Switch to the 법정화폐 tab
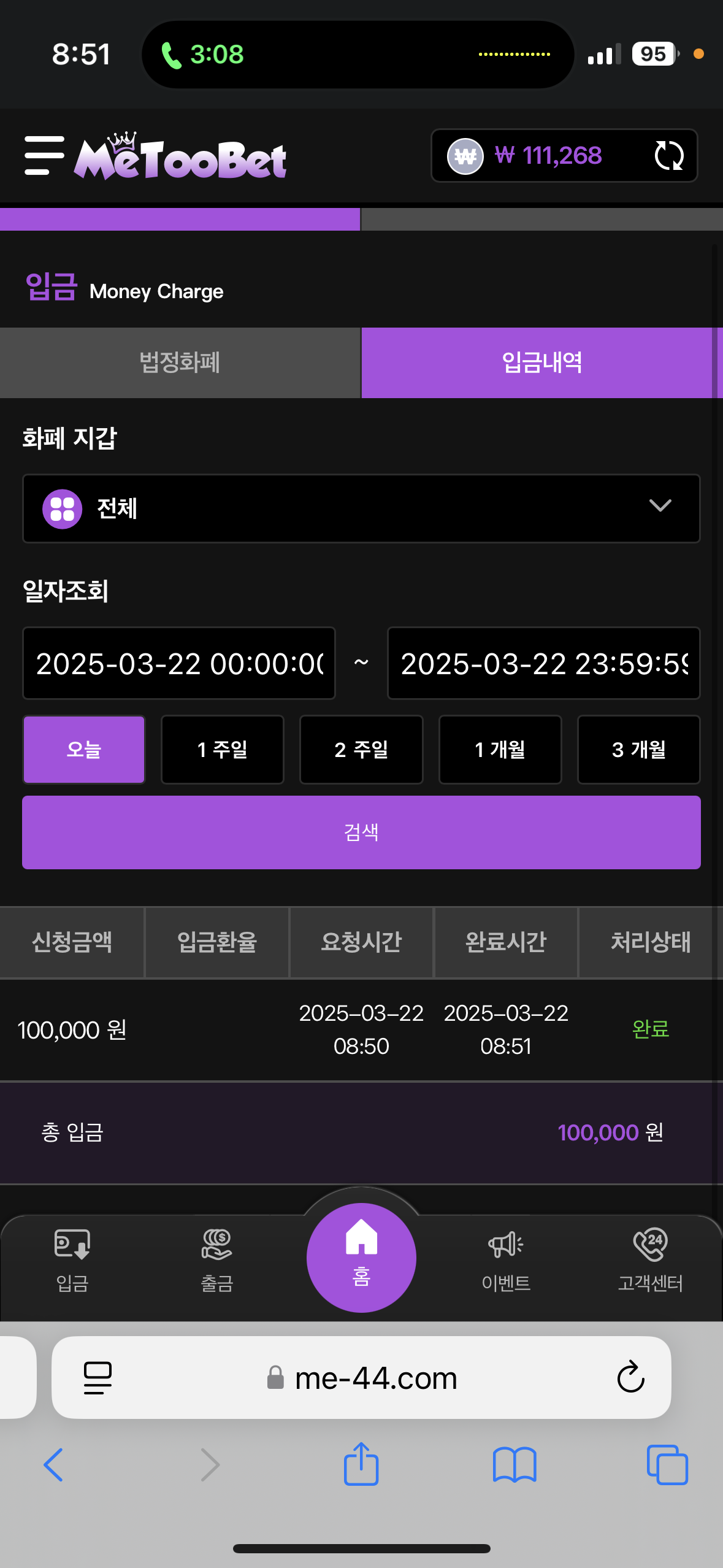Screen dimensions: 723x1568 click(x=180, y=363)
